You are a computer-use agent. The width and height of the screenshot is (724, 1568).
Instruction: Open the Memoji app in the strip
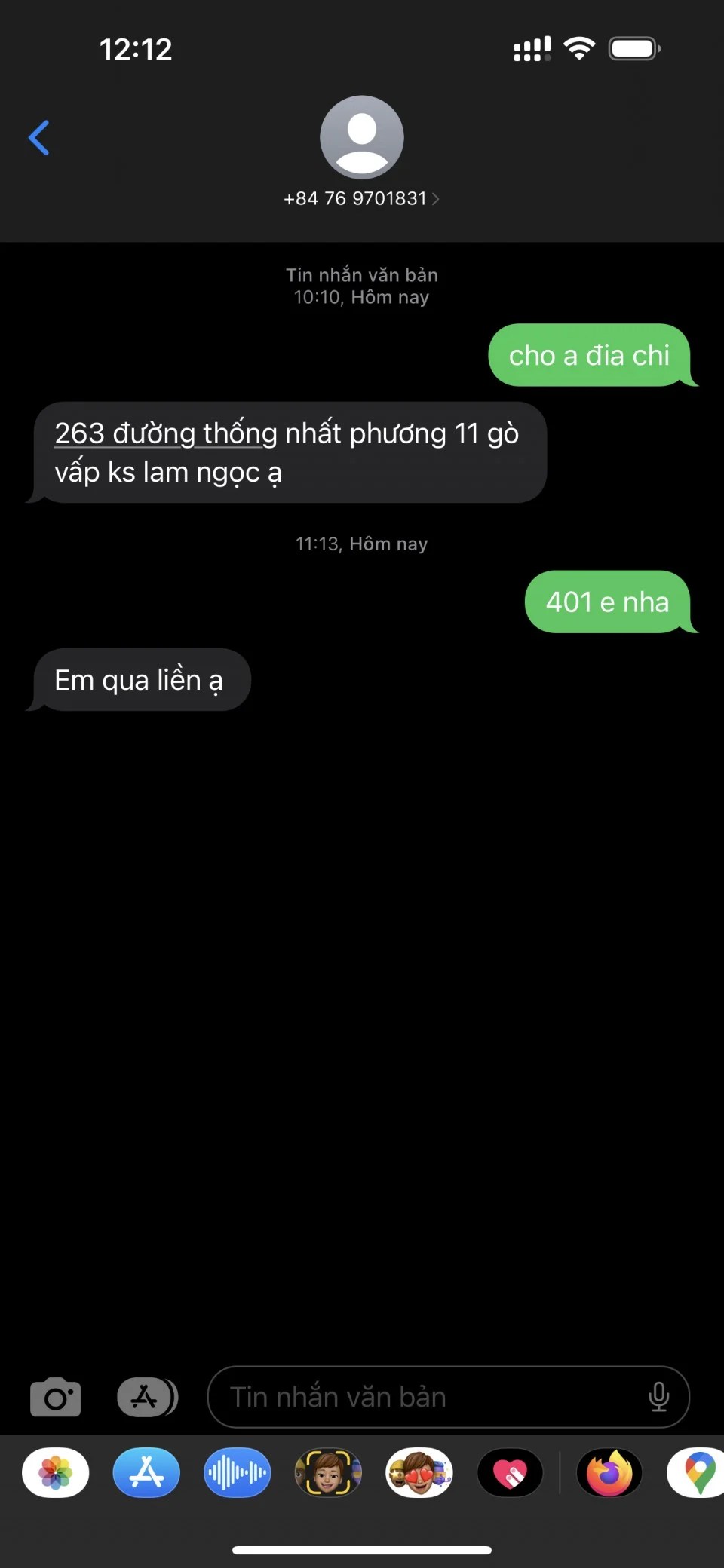[x=328, y=1473]
